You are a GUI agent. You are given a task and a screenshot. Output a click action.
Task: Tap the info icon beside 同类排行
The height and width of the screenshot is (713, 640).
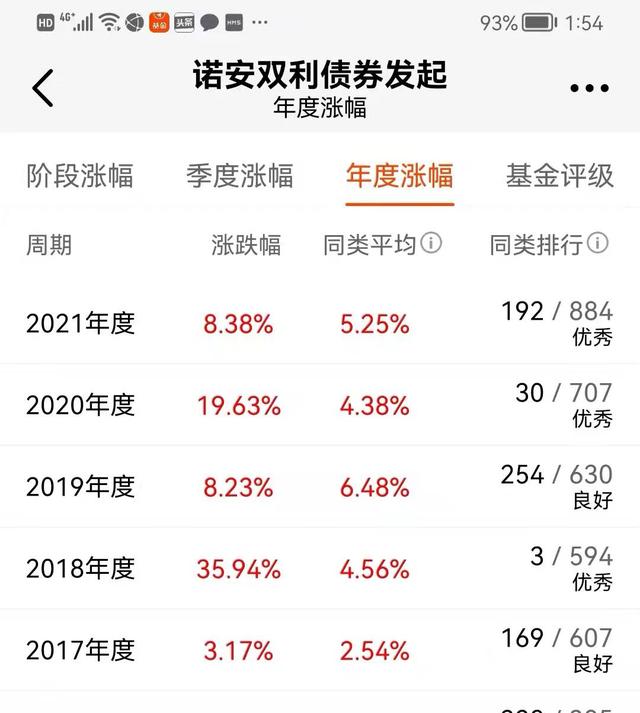pos(598,243)
